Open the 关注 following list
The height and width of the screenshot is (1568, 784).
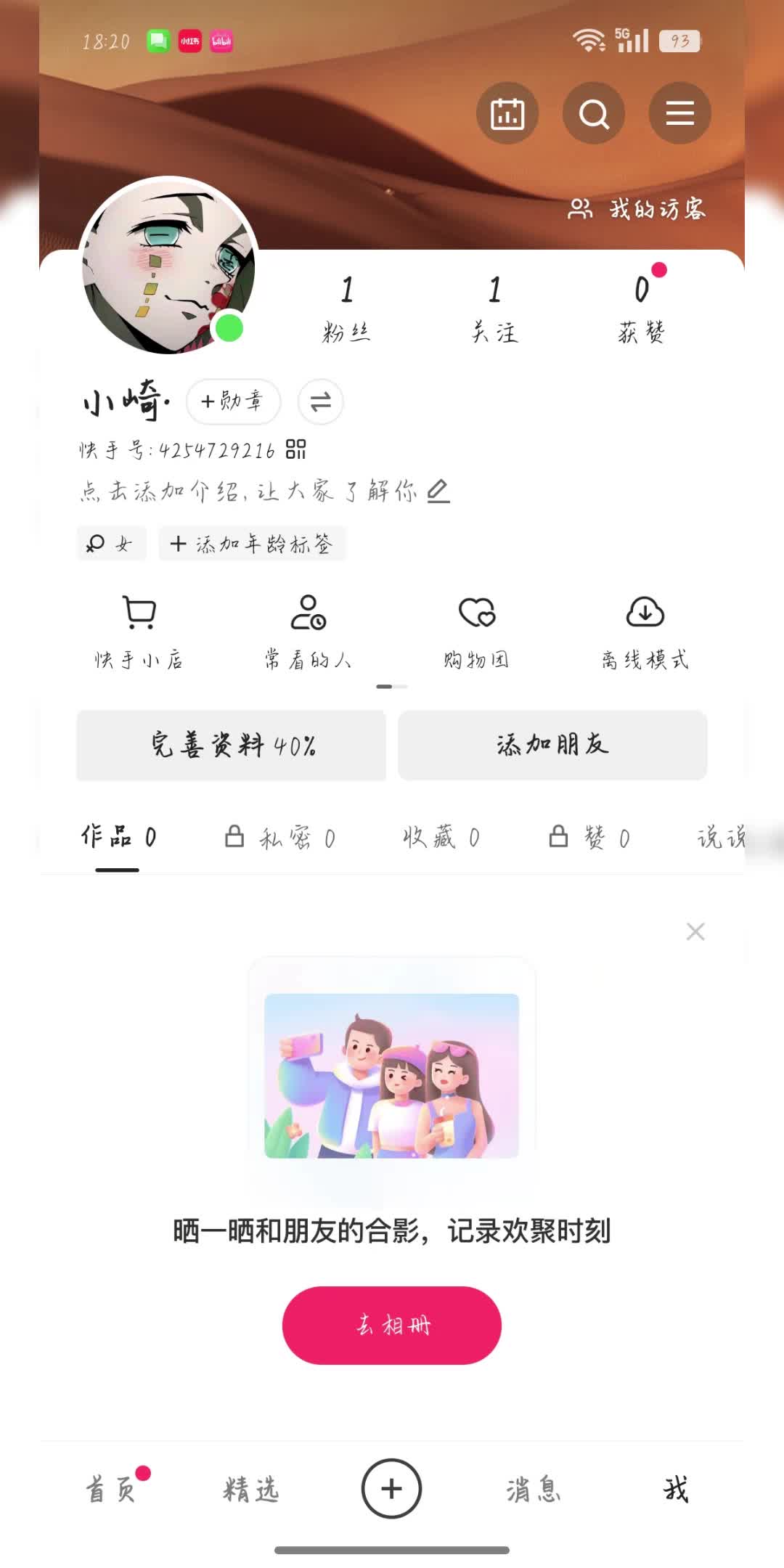[494, 309]
